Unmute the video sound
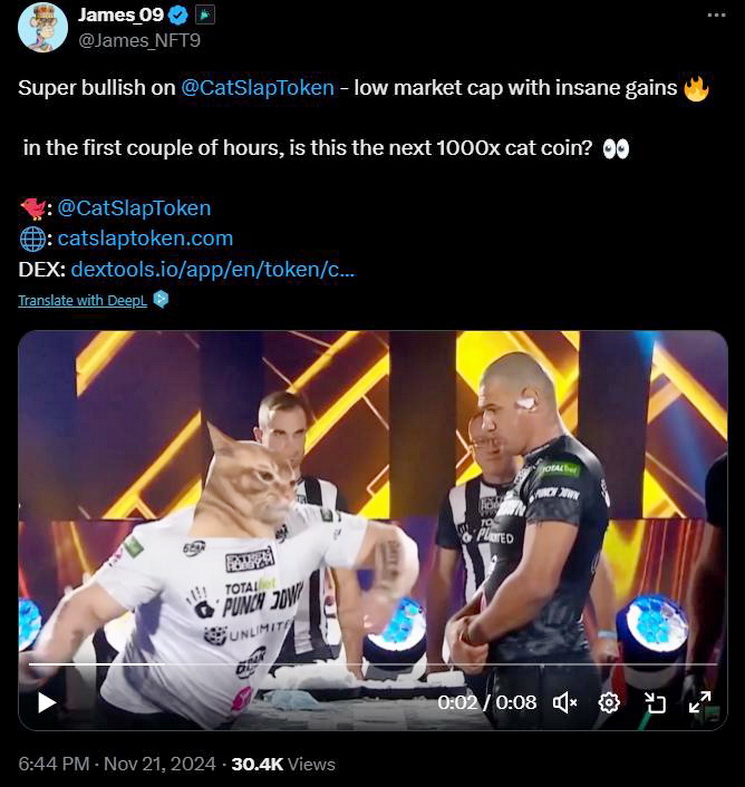Image resolution: width=745 pixels, height=787 pixels. coord(565,703)
